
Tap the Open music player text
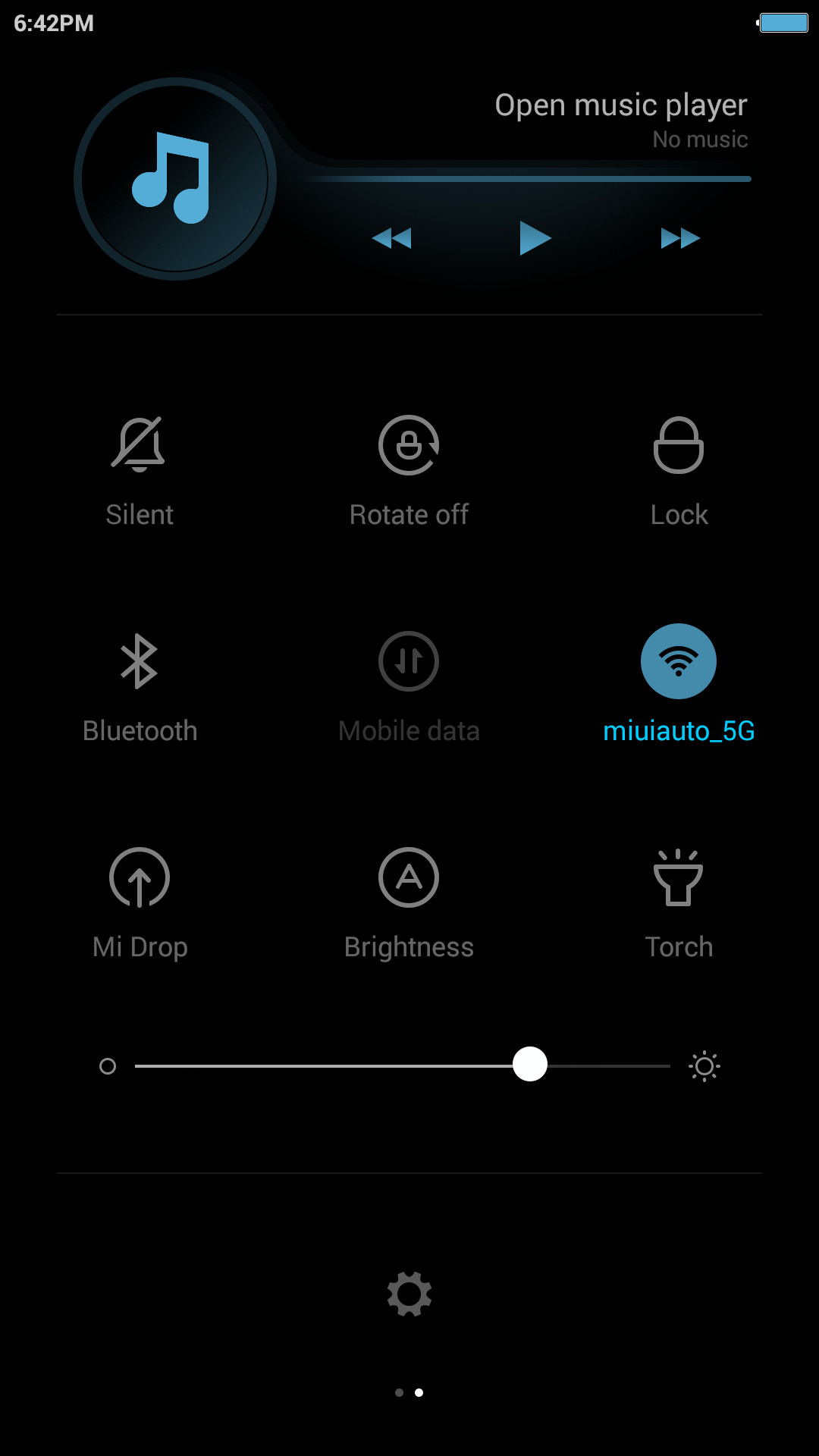(x=621, y=105)
